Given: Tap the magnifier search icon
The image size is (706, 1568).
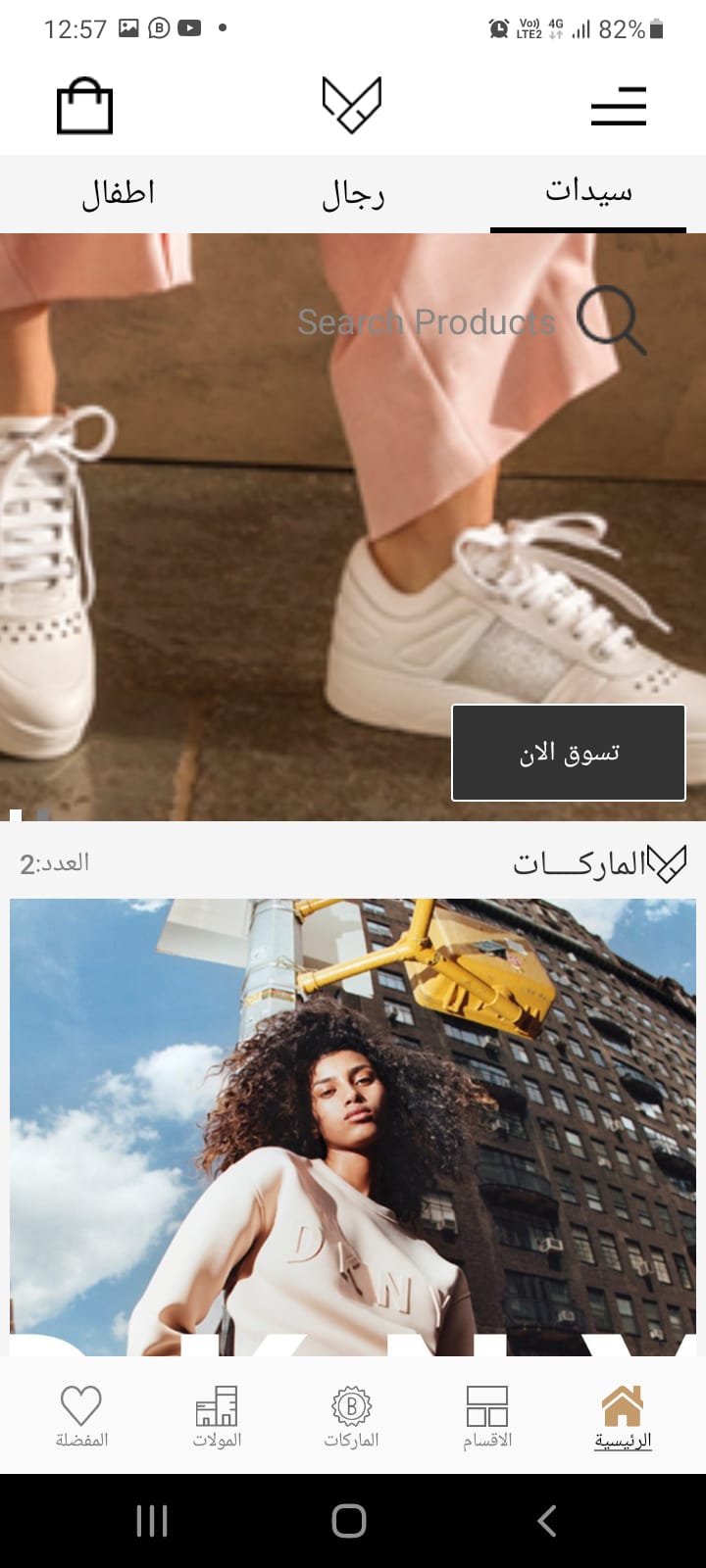Looking at the screenshot, I should (x=612, y=319).
